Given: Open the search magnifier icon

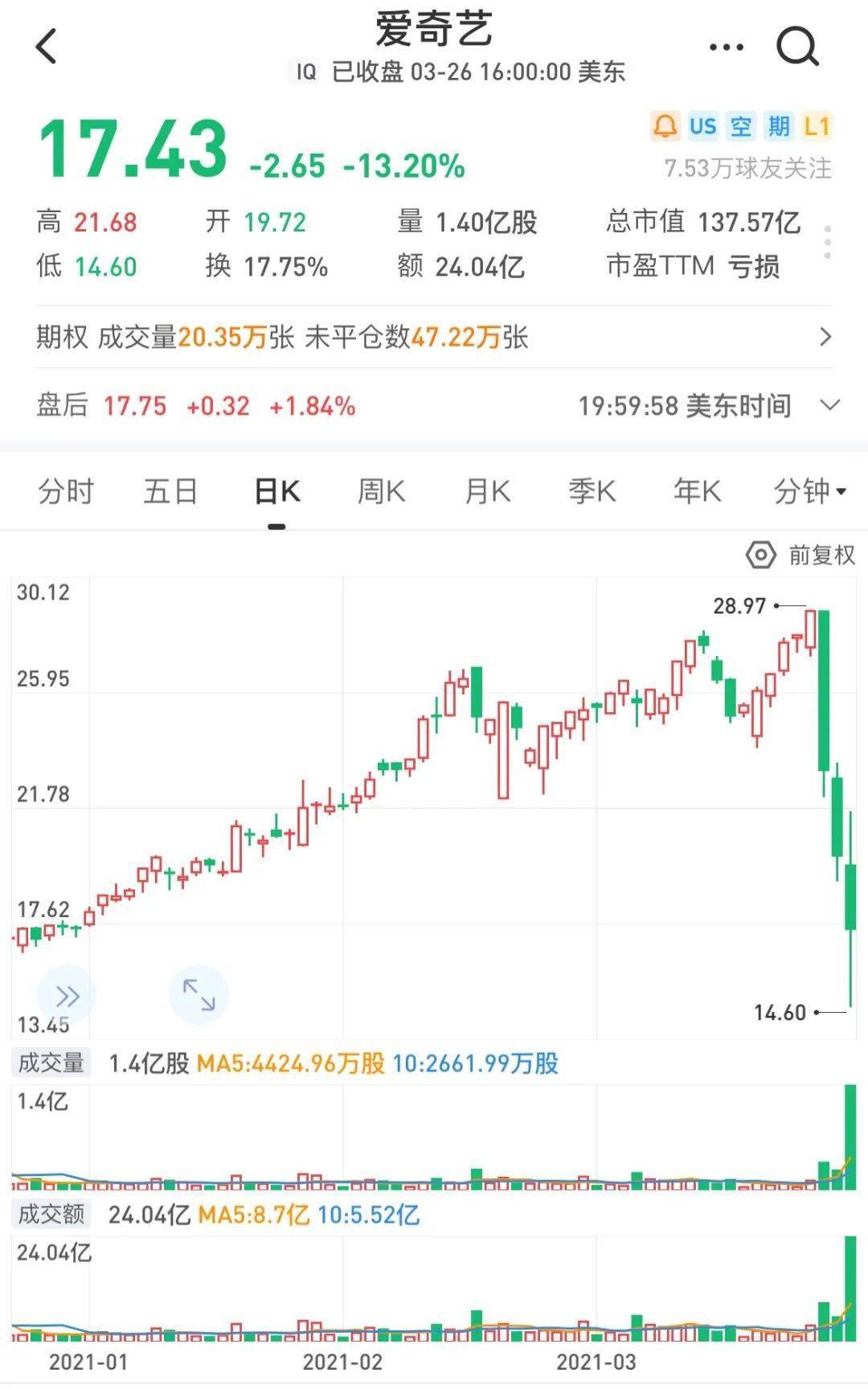Looking at the screenshot, I should pos(797,47).
